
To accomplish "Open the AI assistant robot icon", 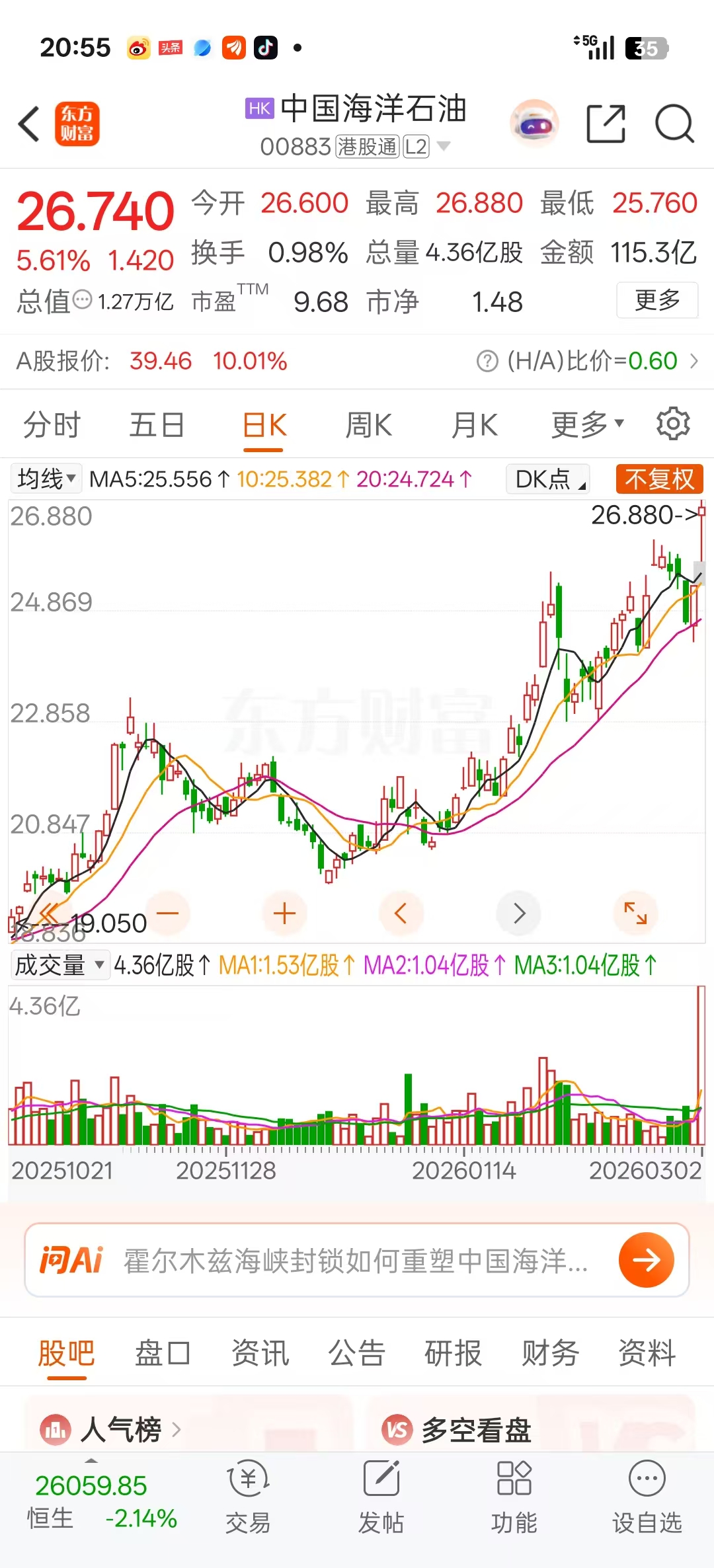I will coord(534,124).
